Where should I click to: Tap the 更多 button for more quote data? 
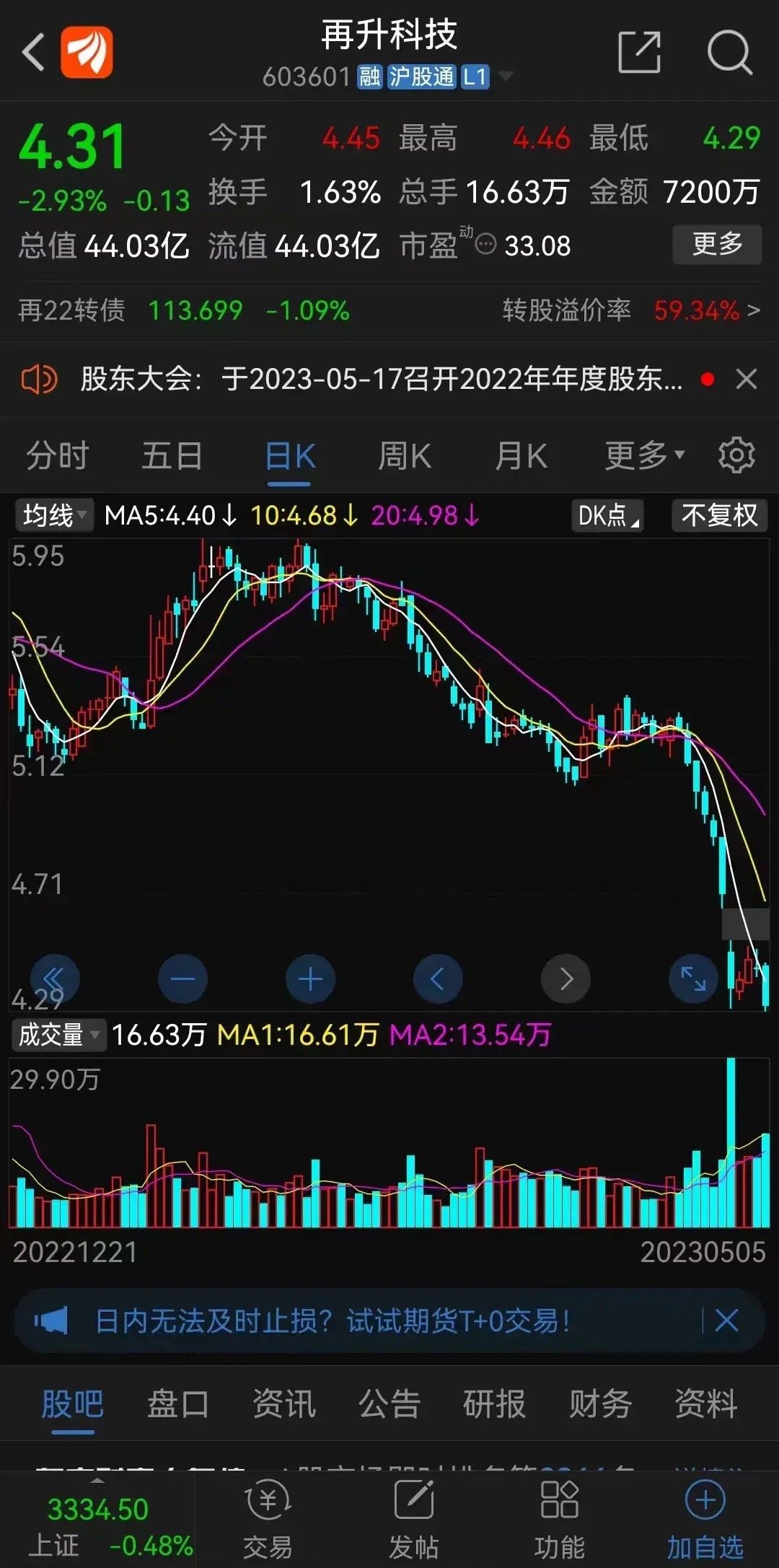pos(716,245)
